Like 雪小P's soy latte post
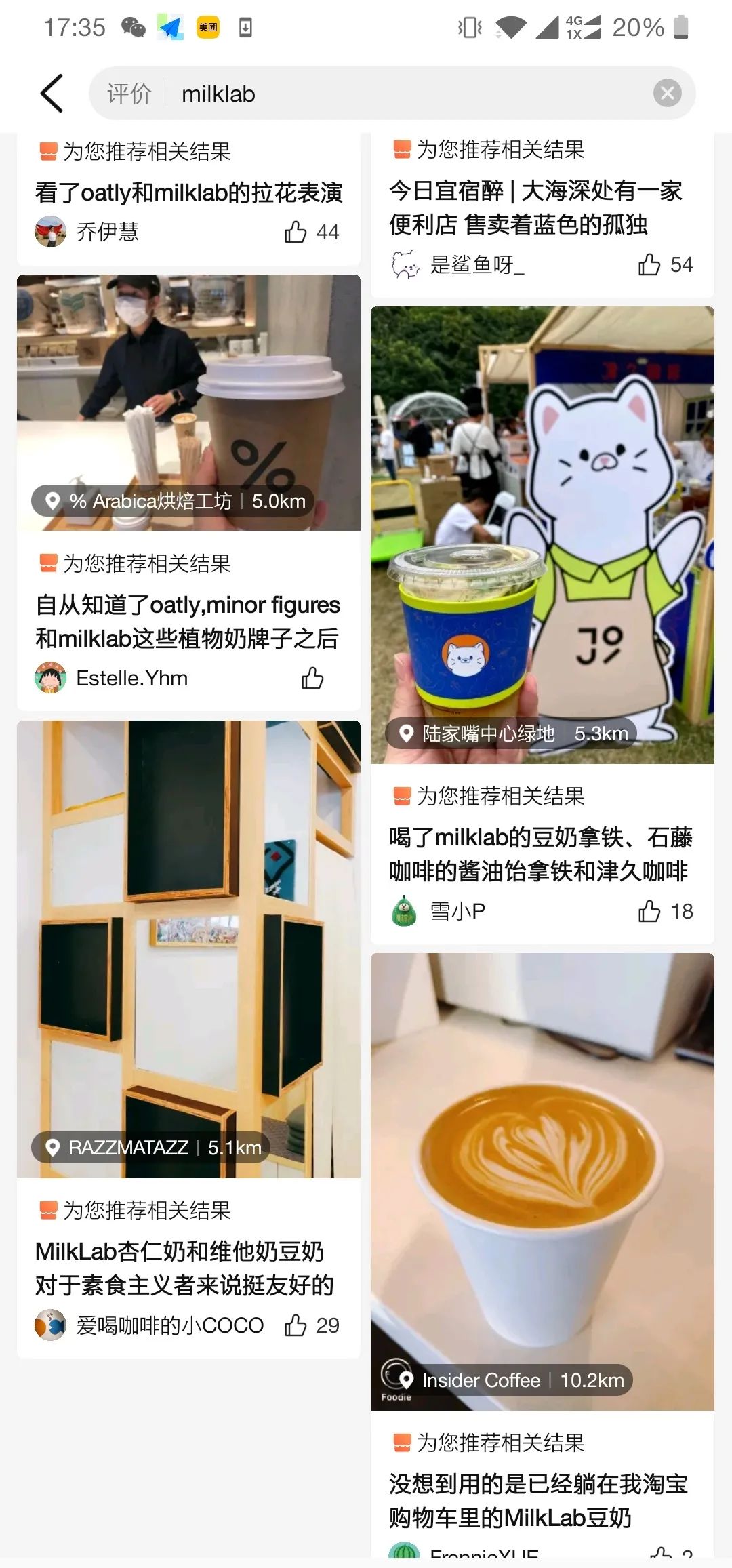732x1568 pixels. point(649,911)
